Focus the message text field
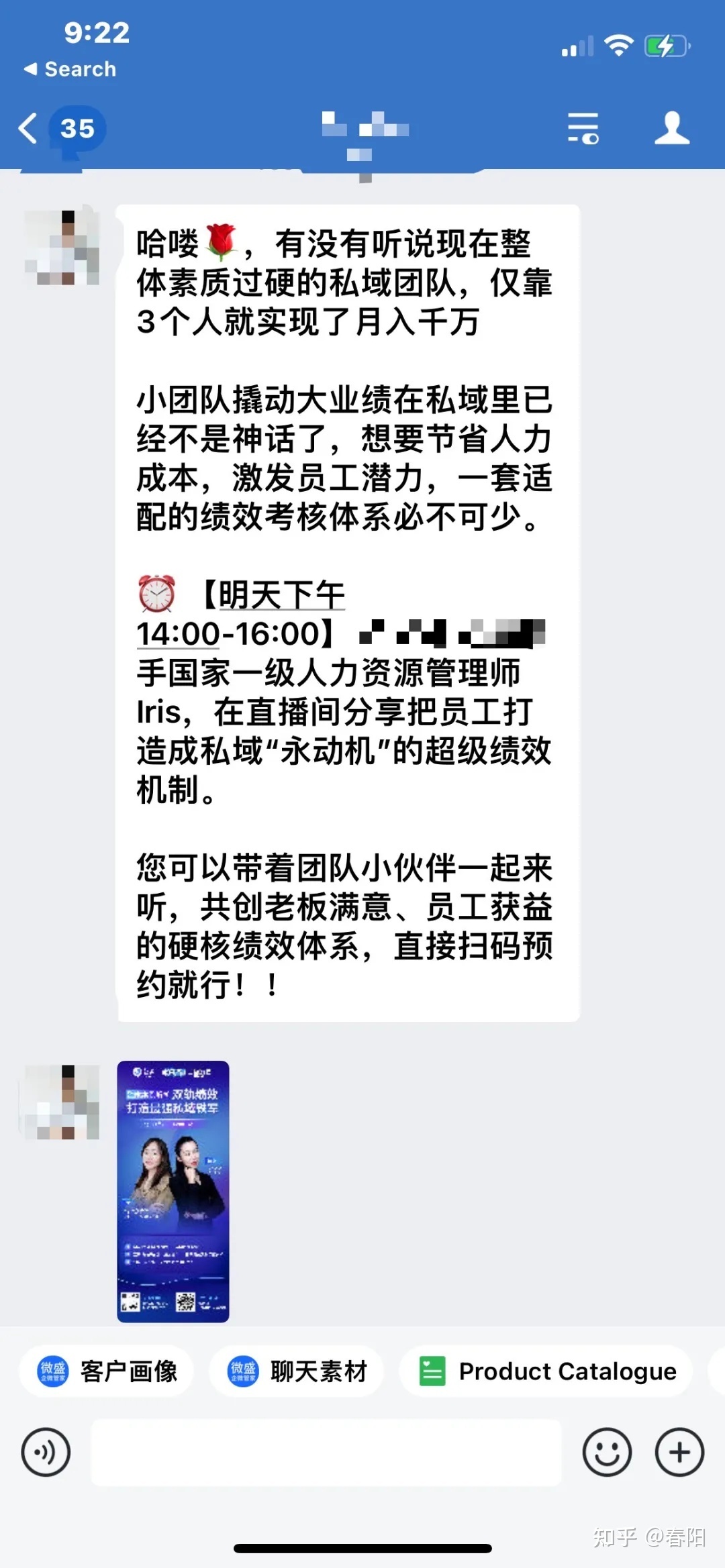 (x=326, y=1453)
